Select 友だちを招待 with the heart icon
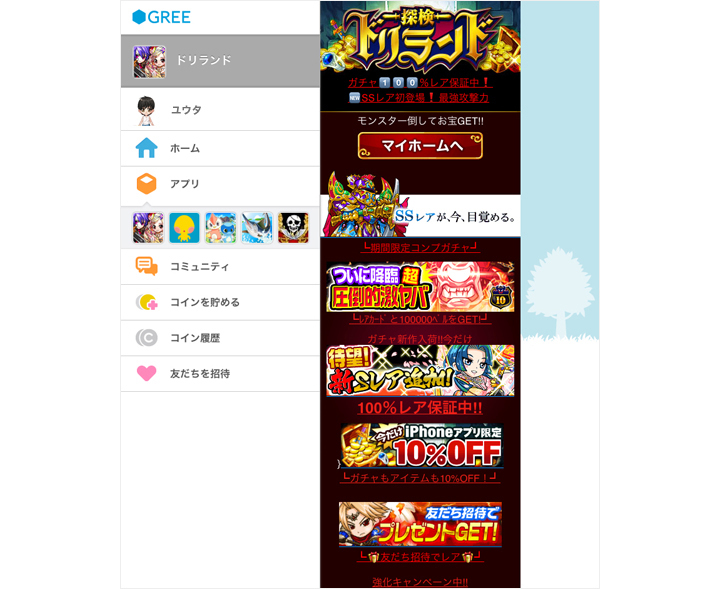720x589 pixels. tap(220, 373)
